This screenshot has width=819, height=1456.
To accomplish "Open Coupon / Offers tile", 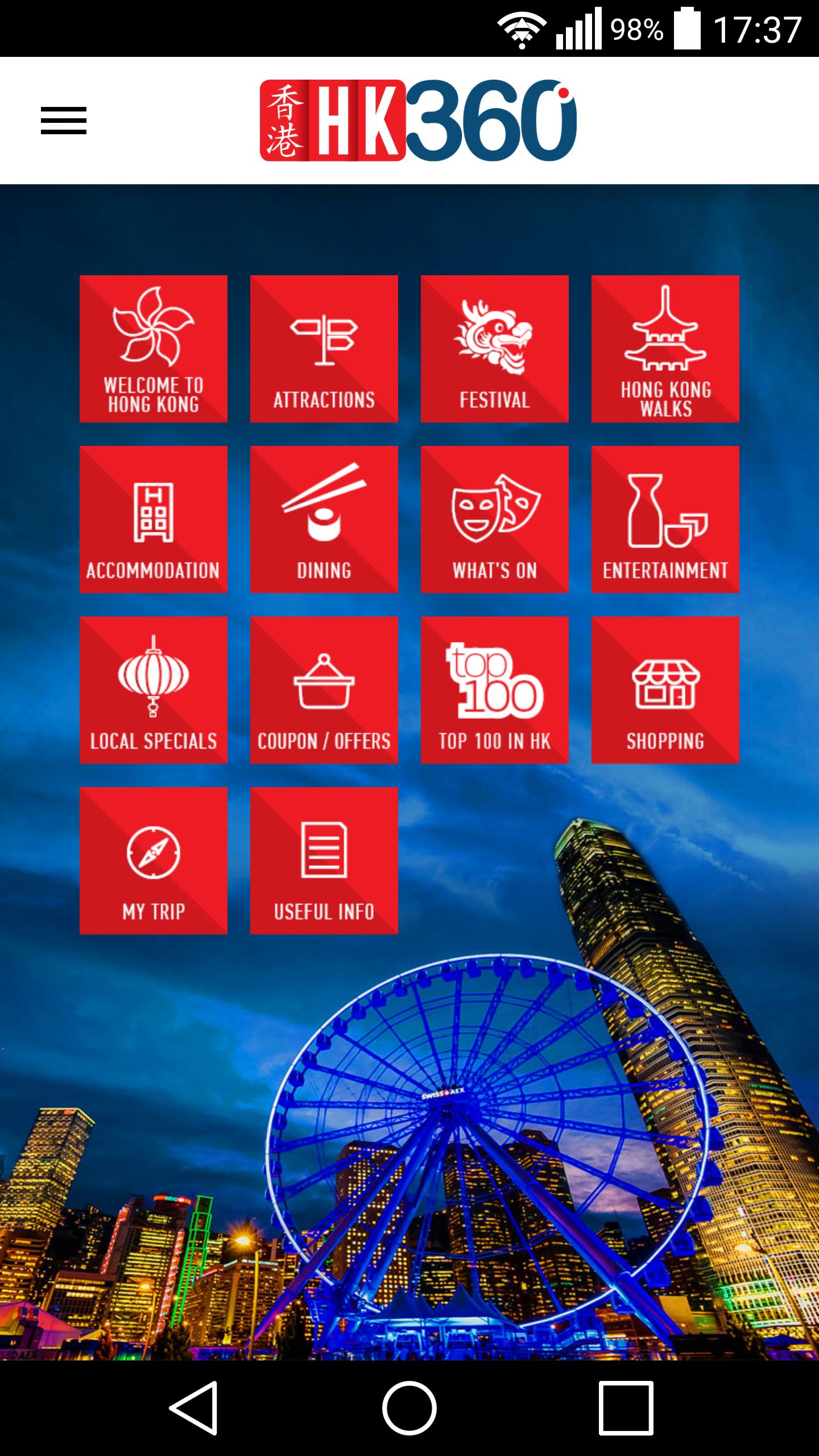I will 324,690.
